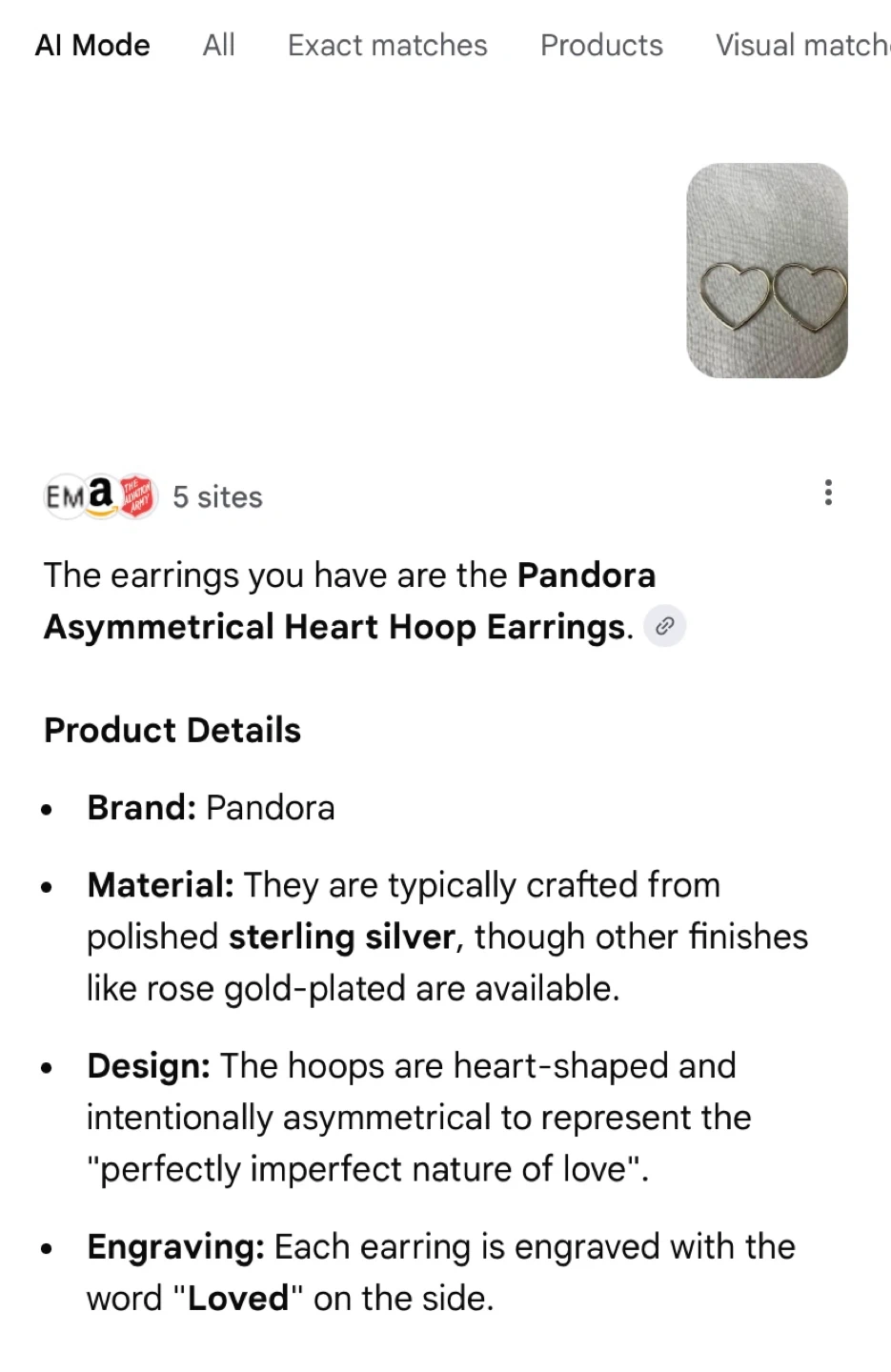Open the Exact matches tab
Viewport: 891px width, 1372px height.
[x=387, y=45]
